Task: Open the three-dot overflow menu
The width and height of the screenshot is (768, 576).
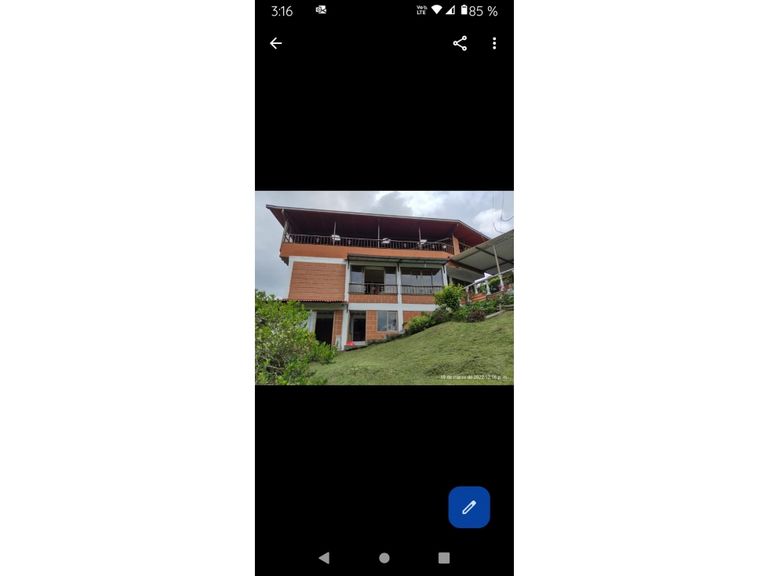Action: click(x=494, y=44)
